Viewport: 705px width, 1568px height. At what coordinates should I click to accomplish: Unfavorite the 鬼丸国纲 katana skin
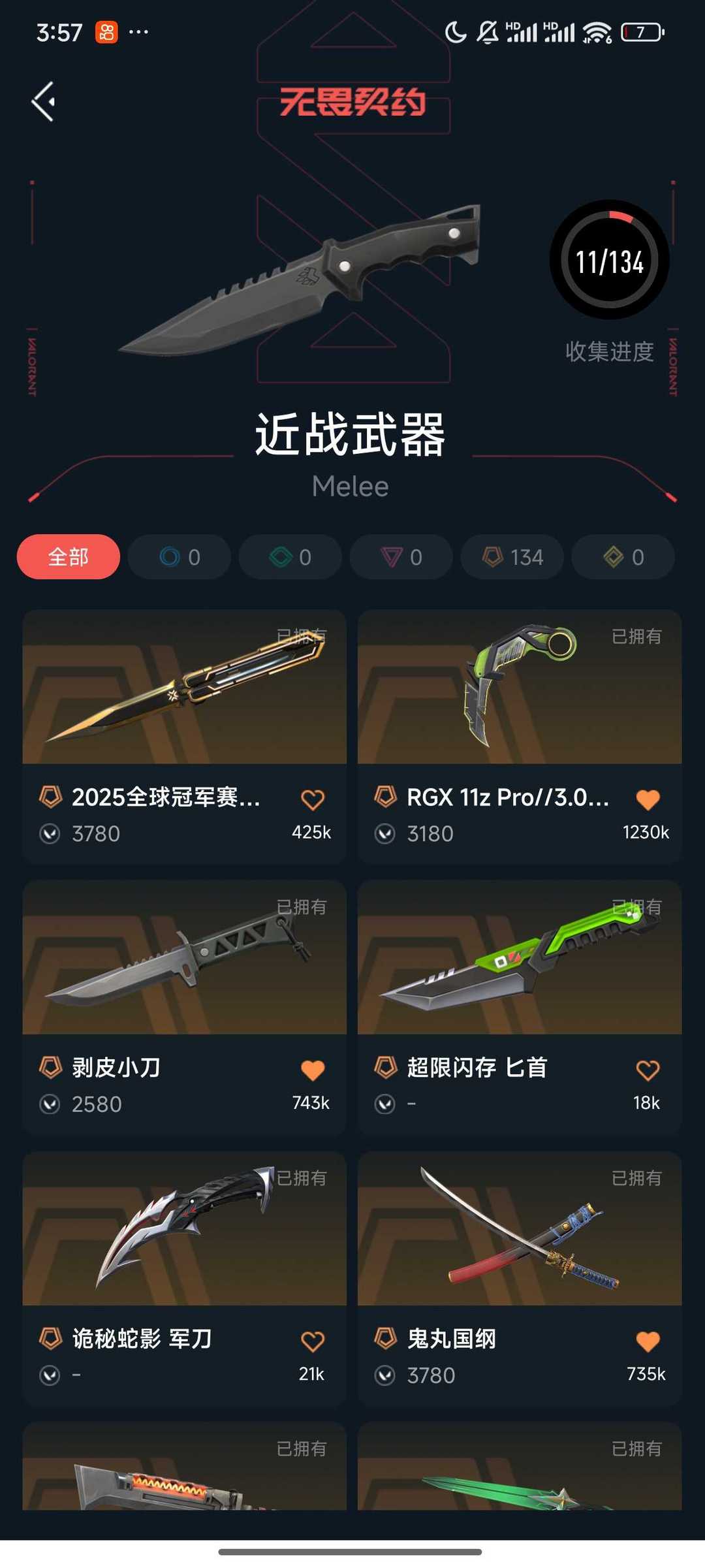(648, 1337)
